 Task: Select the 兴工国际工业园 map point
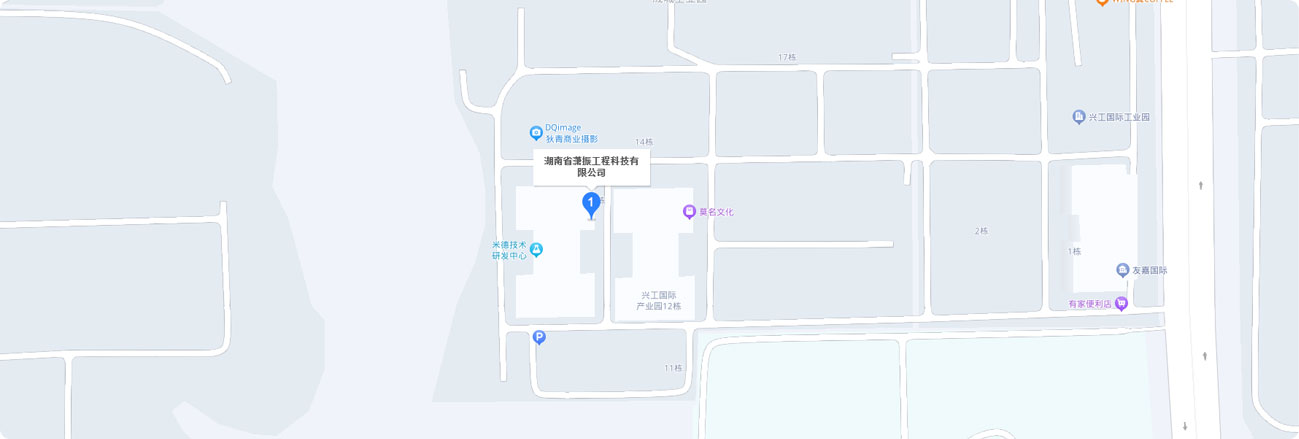tap(1079, 117)
